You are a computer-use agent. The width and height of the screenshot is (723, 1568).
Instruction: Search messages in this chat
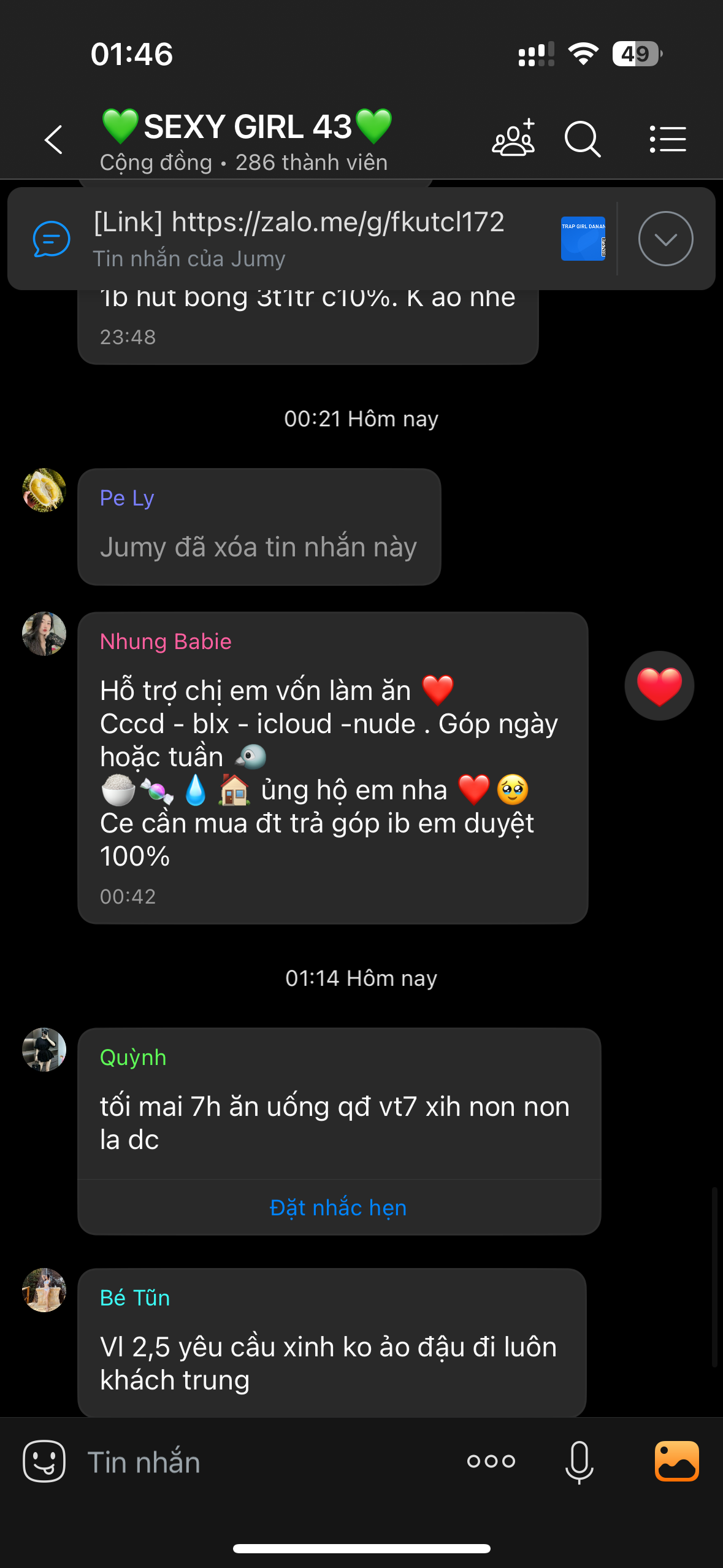click(582, 140)
